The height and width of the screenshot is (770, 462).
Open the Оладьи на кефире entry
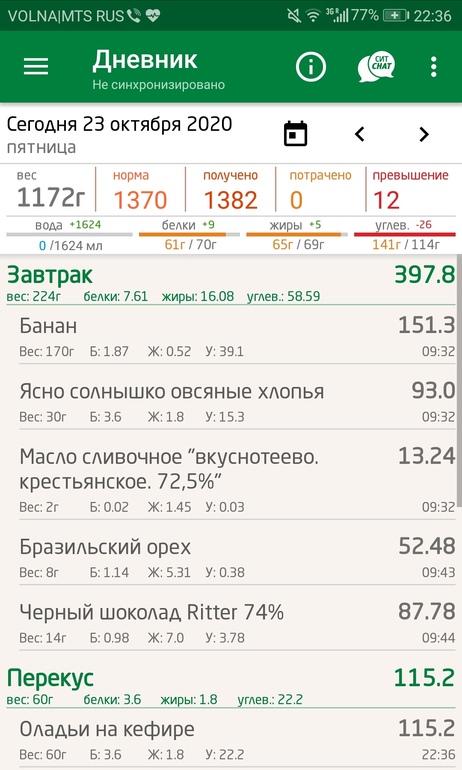click(x=237, y=741)
